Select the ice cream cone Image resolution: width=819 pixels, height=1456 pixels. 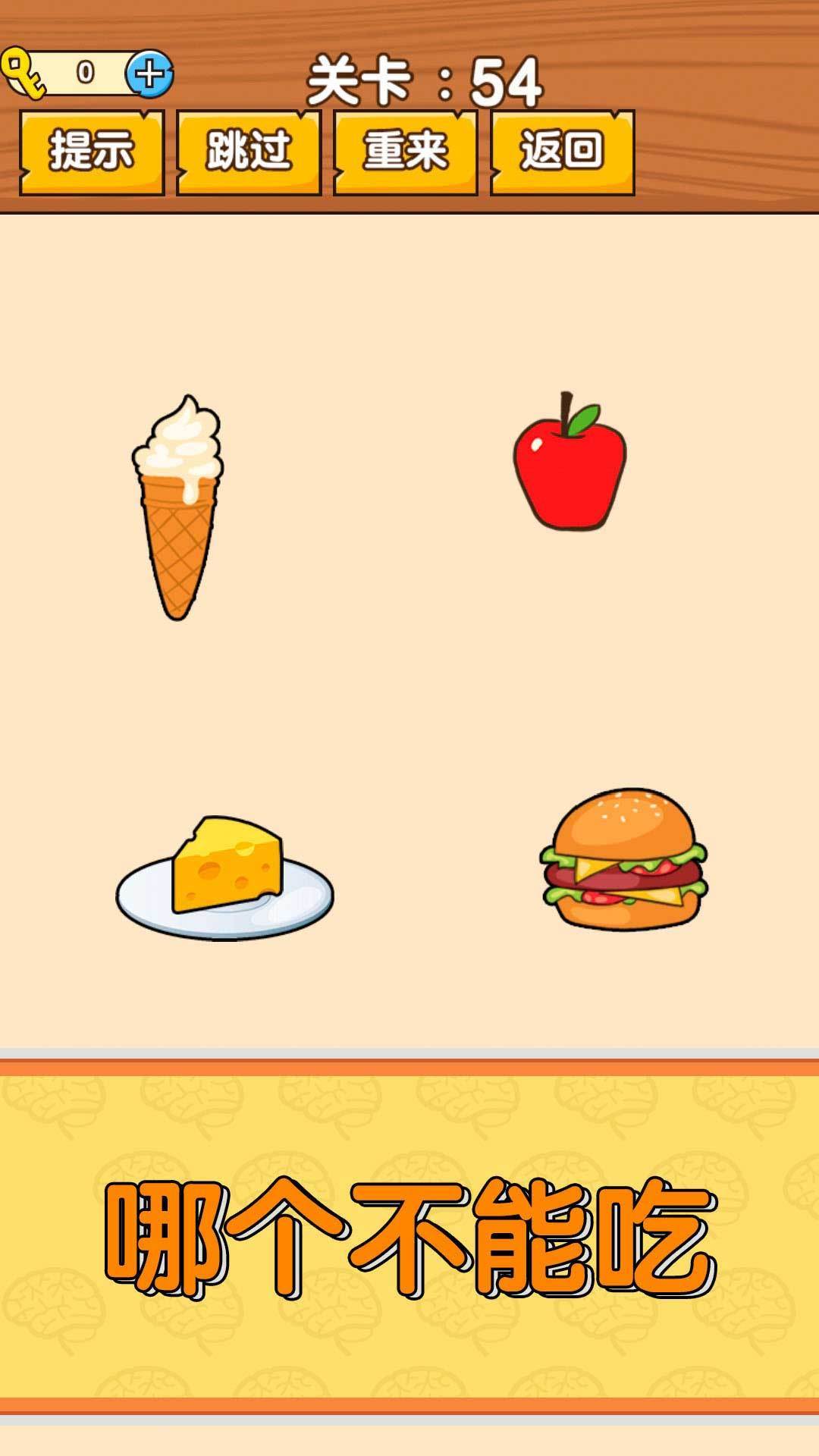pos(177,507)
